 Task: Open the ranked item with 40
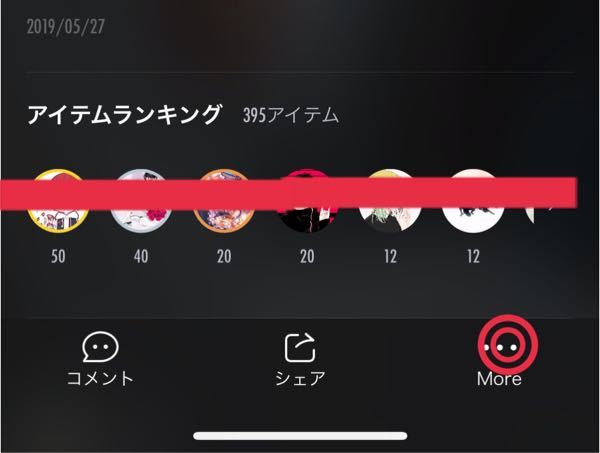click(141, 203)
